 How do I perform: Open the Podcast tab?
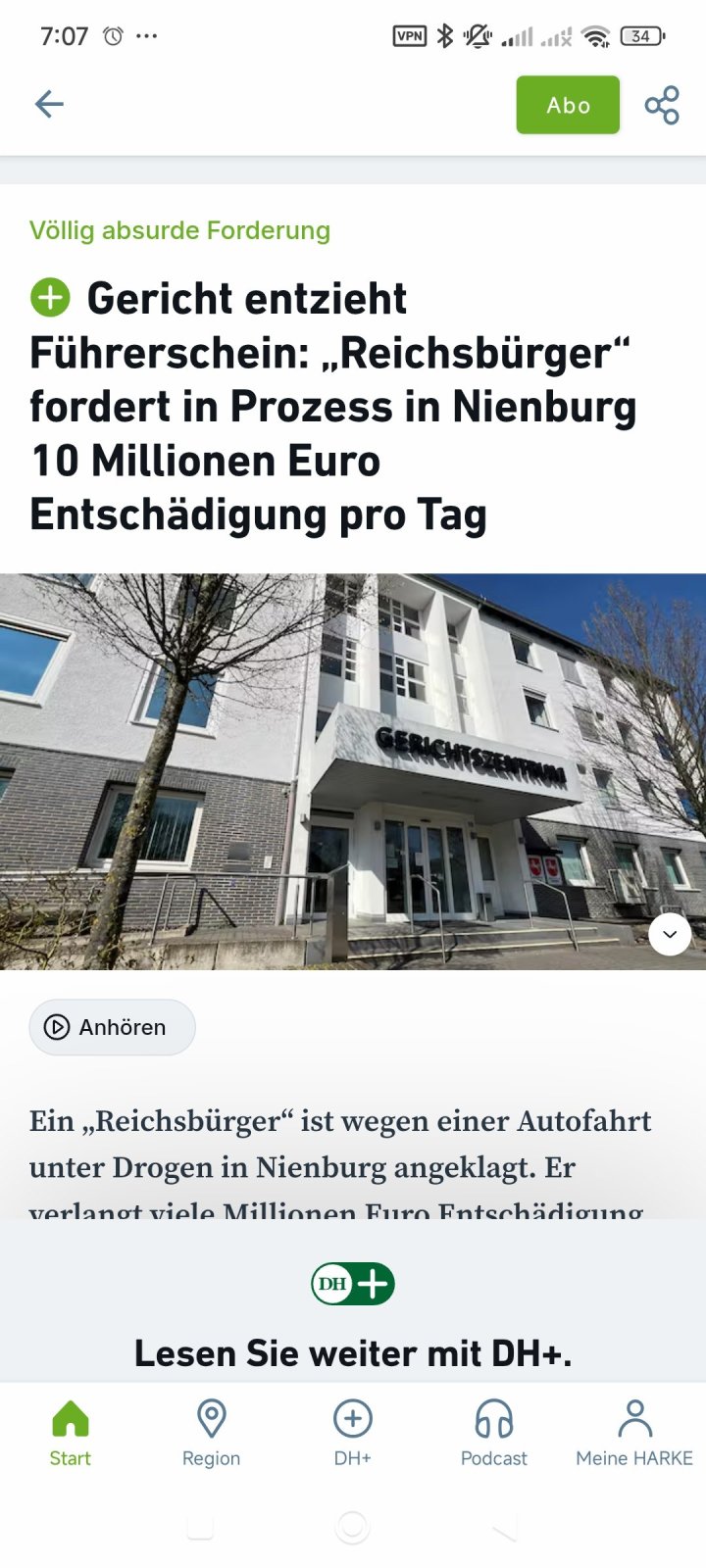(x=493, y=1433)
